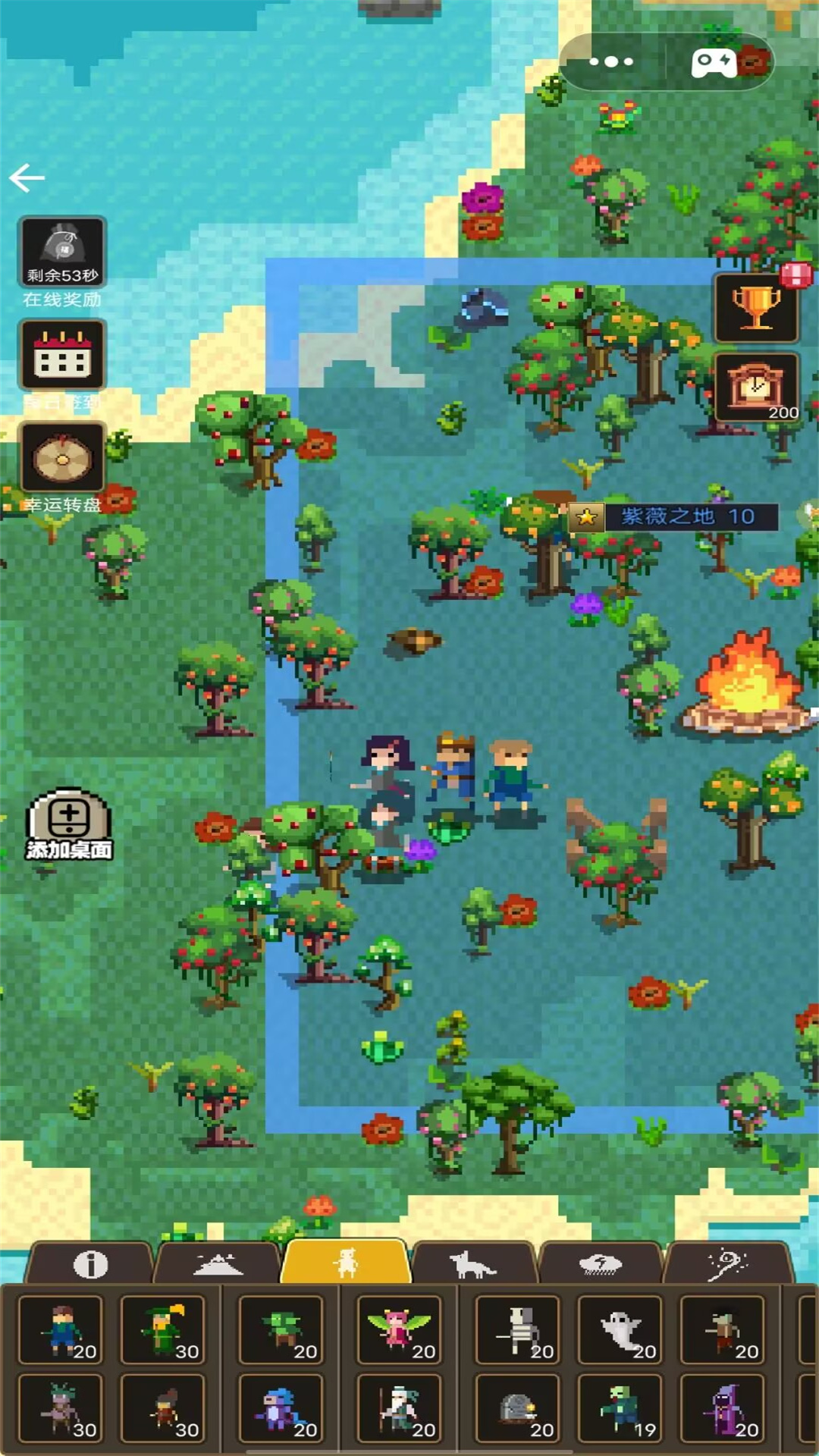Select the village label 紫薇之地 10

[673, 517]
